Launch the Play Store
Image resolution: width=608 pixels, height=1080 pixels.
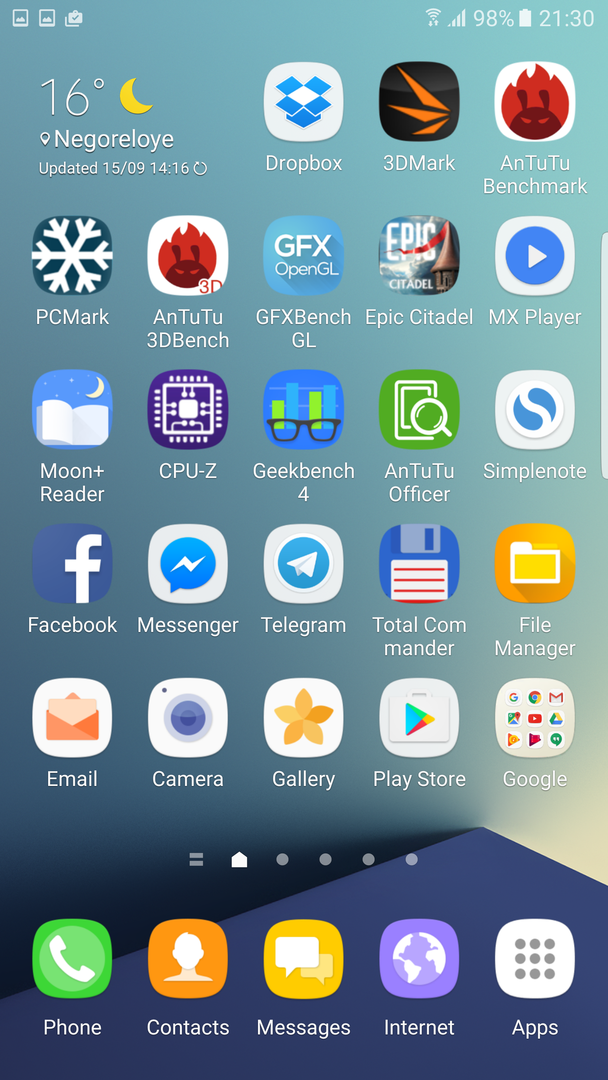tap(419, 718)
